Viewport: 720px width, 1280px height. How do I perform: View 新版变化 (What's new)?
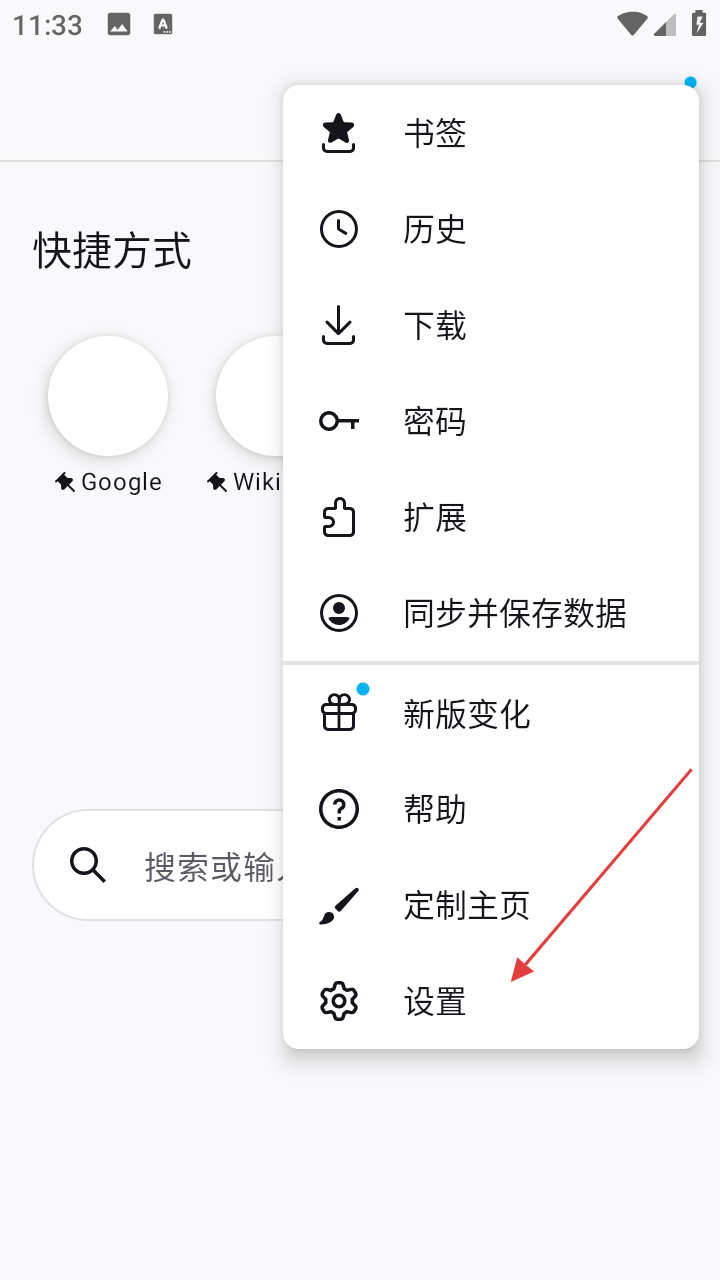[x=466, y=714]
